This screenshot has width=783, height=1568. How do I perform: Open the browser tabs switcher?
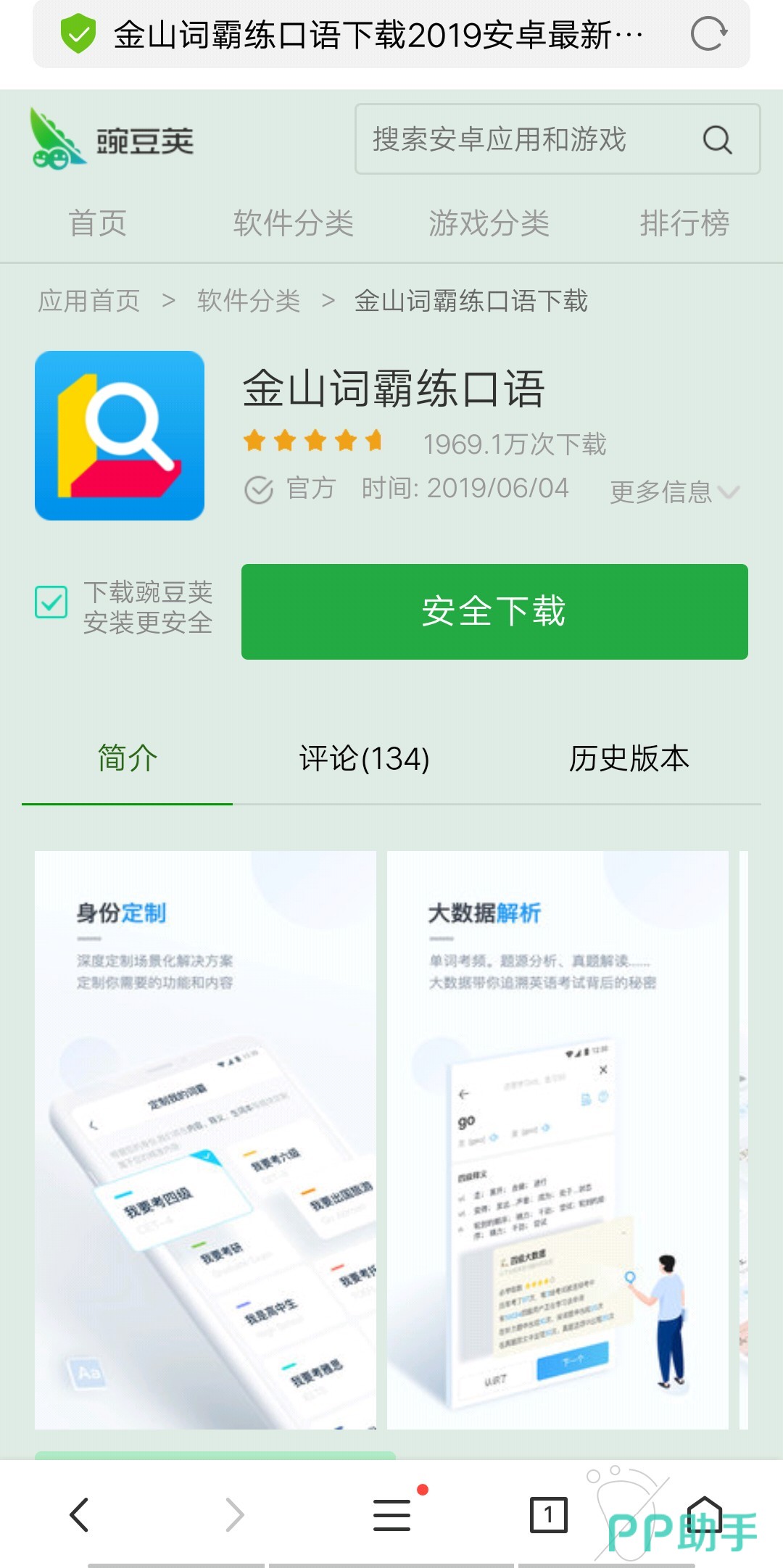549,1514
